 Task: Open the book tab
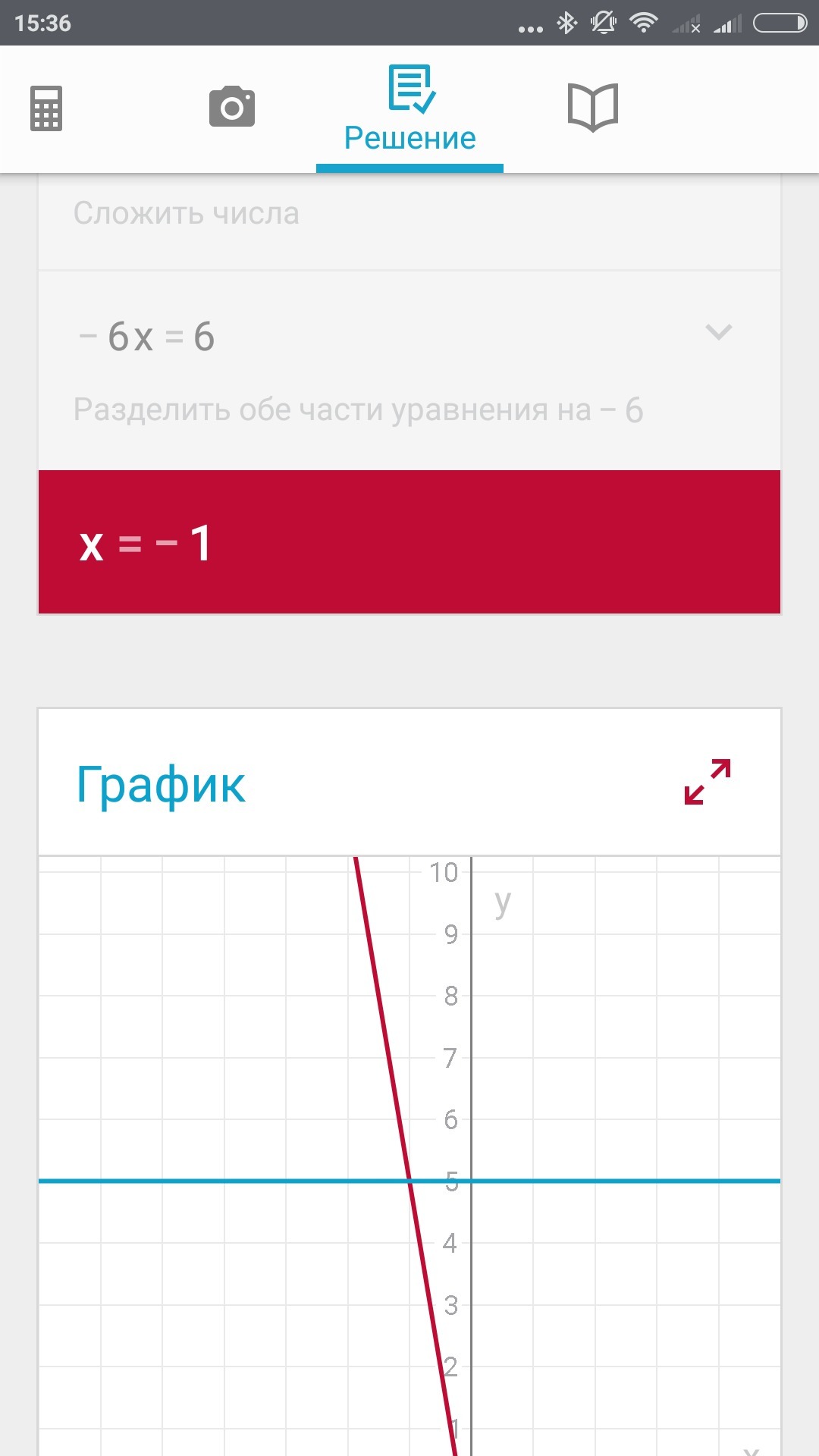593,108
